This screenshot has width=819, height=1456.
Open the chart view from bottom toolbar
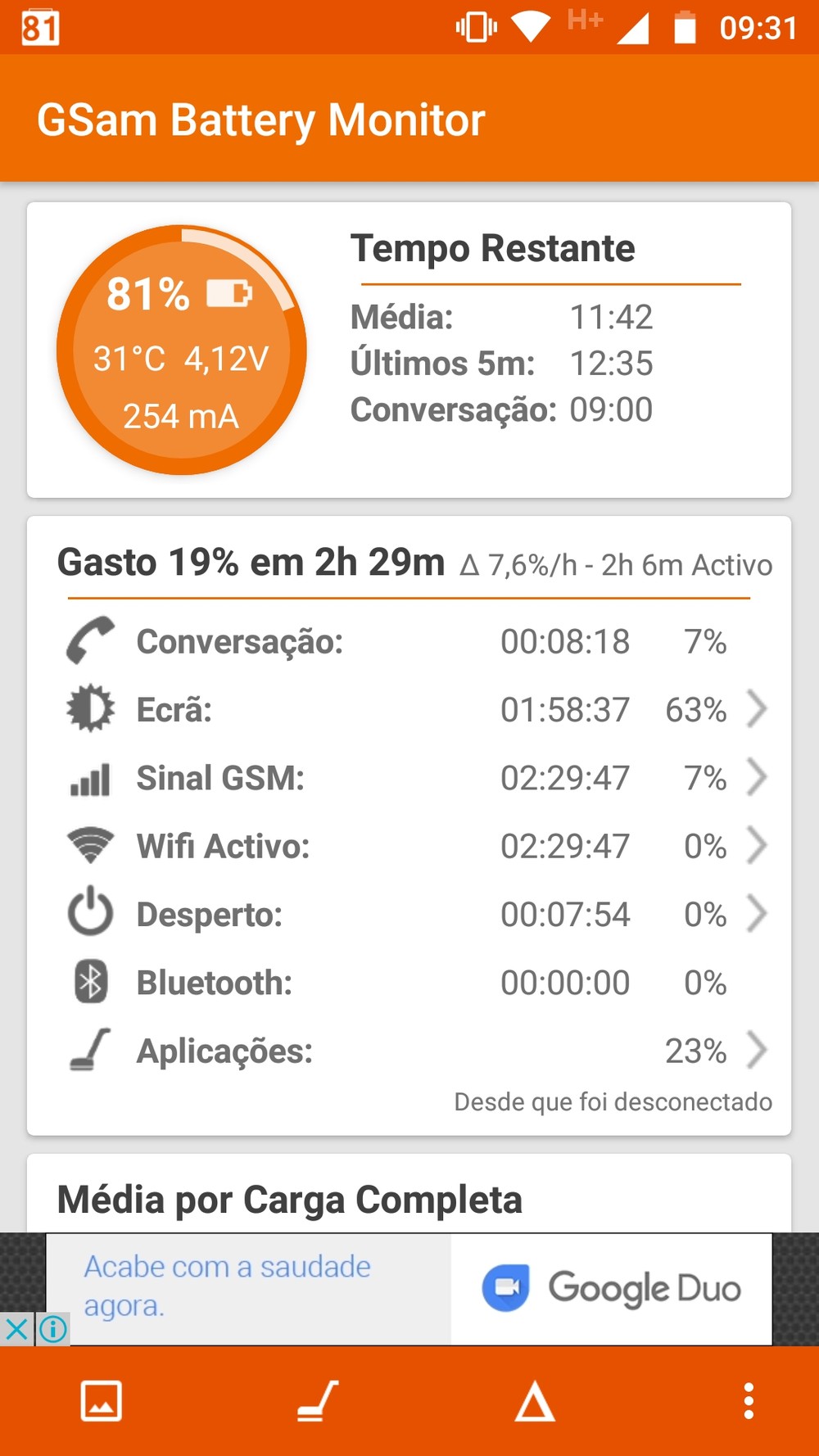[102, 1401]
